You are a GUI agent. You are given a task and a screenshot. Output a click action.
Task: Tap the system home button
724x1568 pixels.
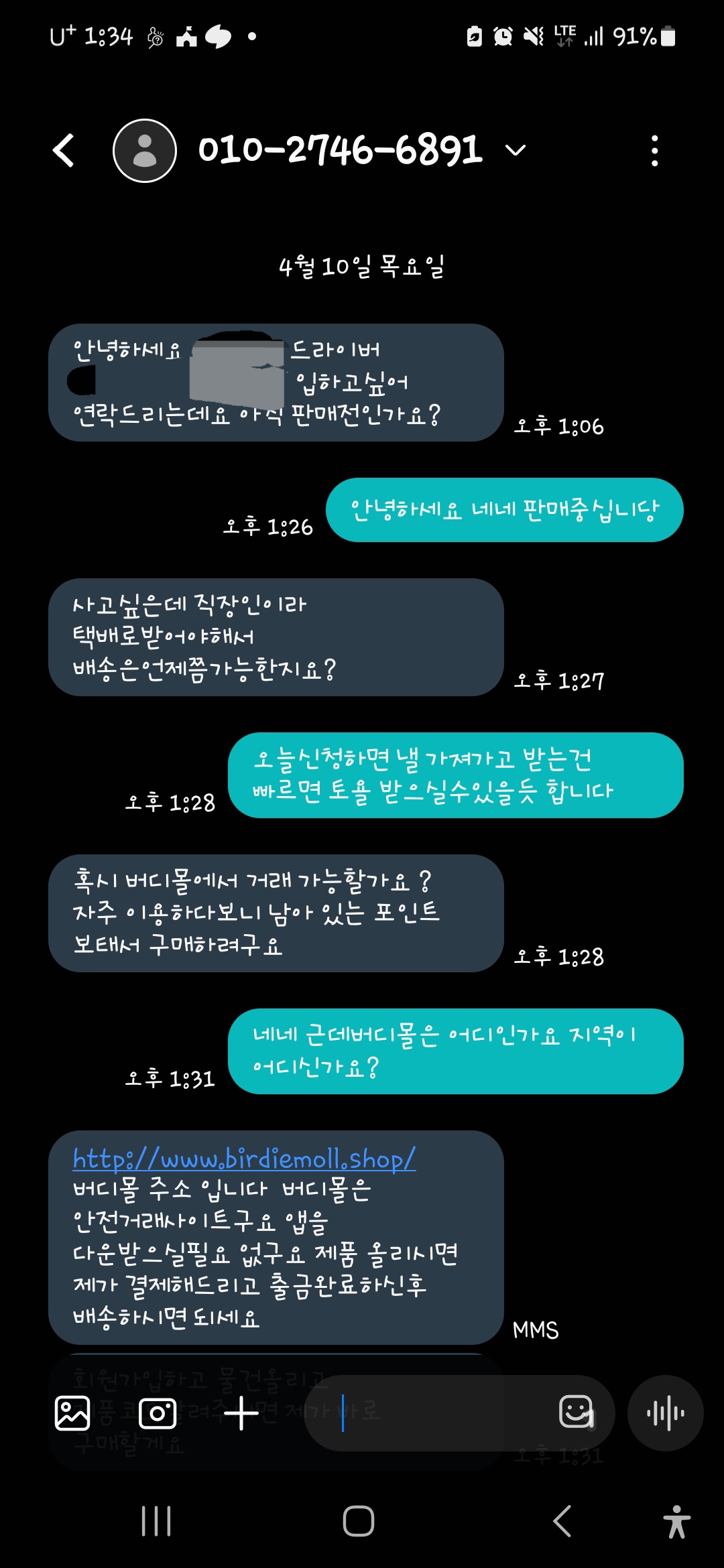coord(359,1520)
